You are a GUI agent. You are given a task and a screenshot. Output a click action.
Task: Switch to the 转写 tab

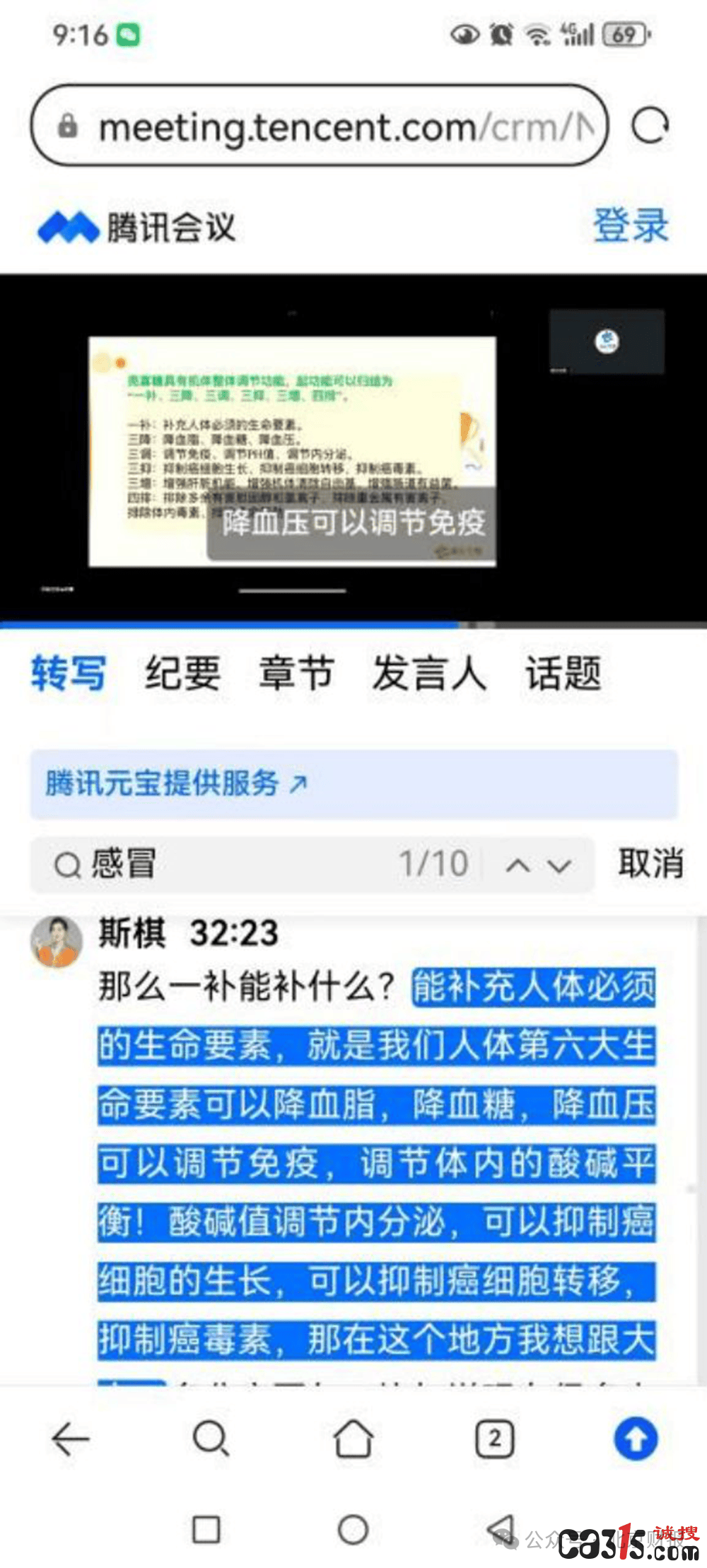point(69,672)
